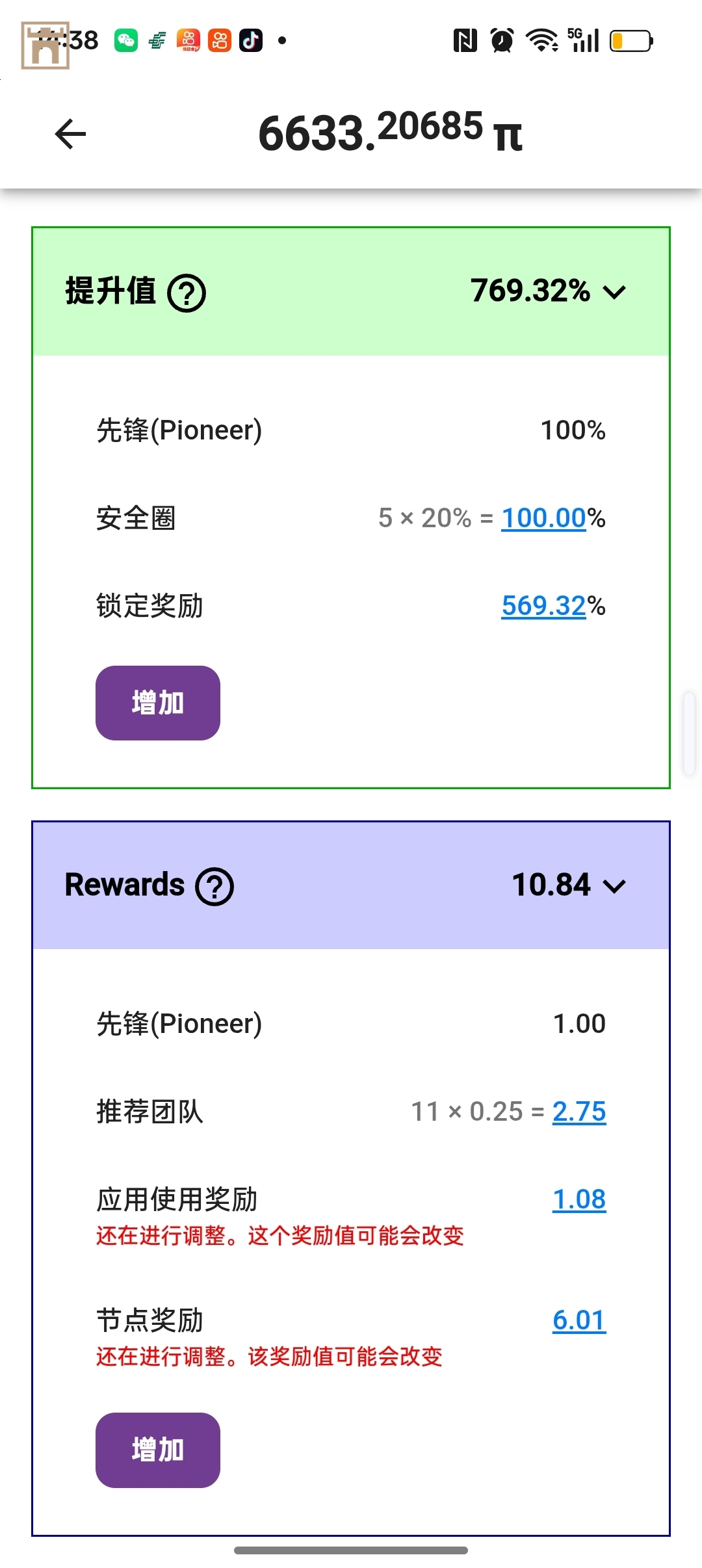
Task: Tap 增加 button in the boost card
Action: [157, 703]
